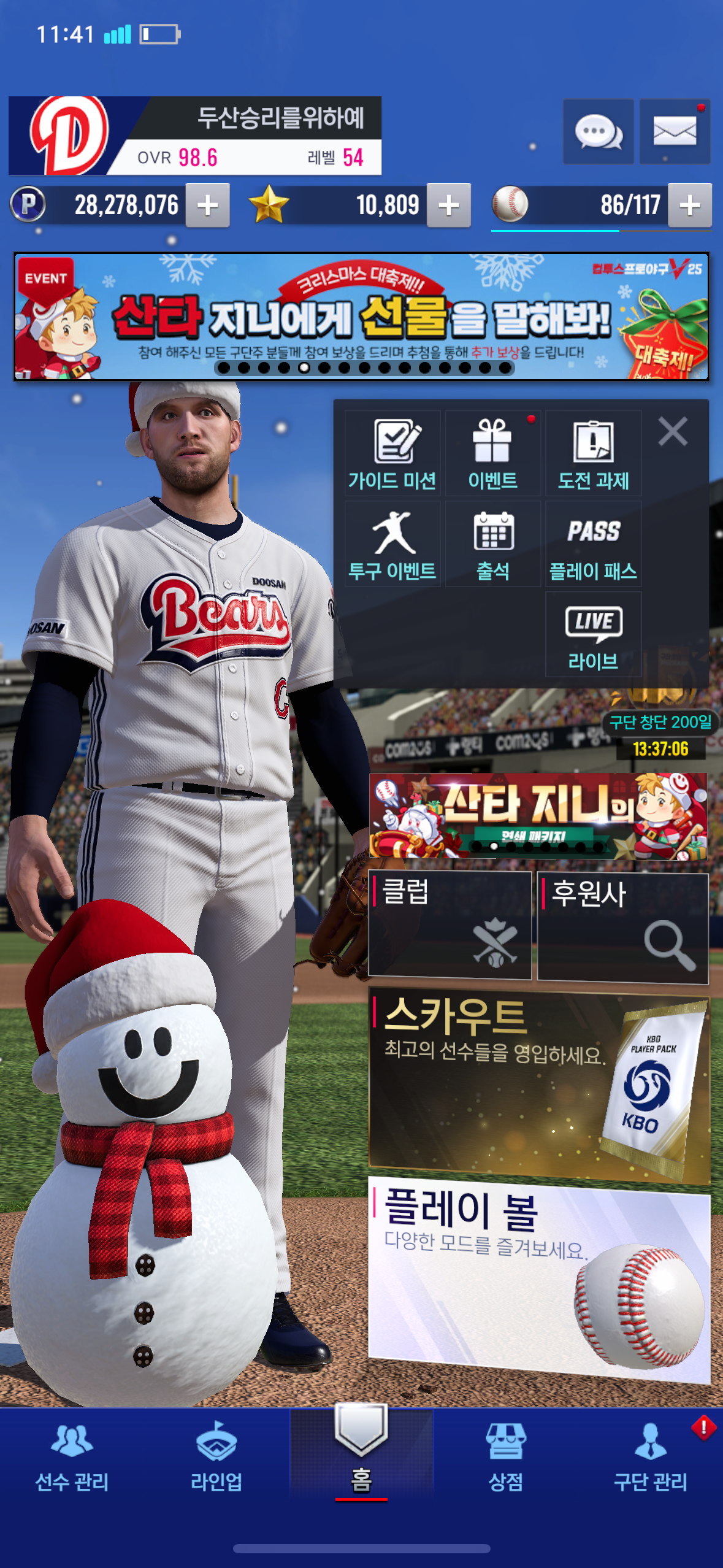Add more stars with the plus button
723x1568 pixels.
(x=449, y=206)
